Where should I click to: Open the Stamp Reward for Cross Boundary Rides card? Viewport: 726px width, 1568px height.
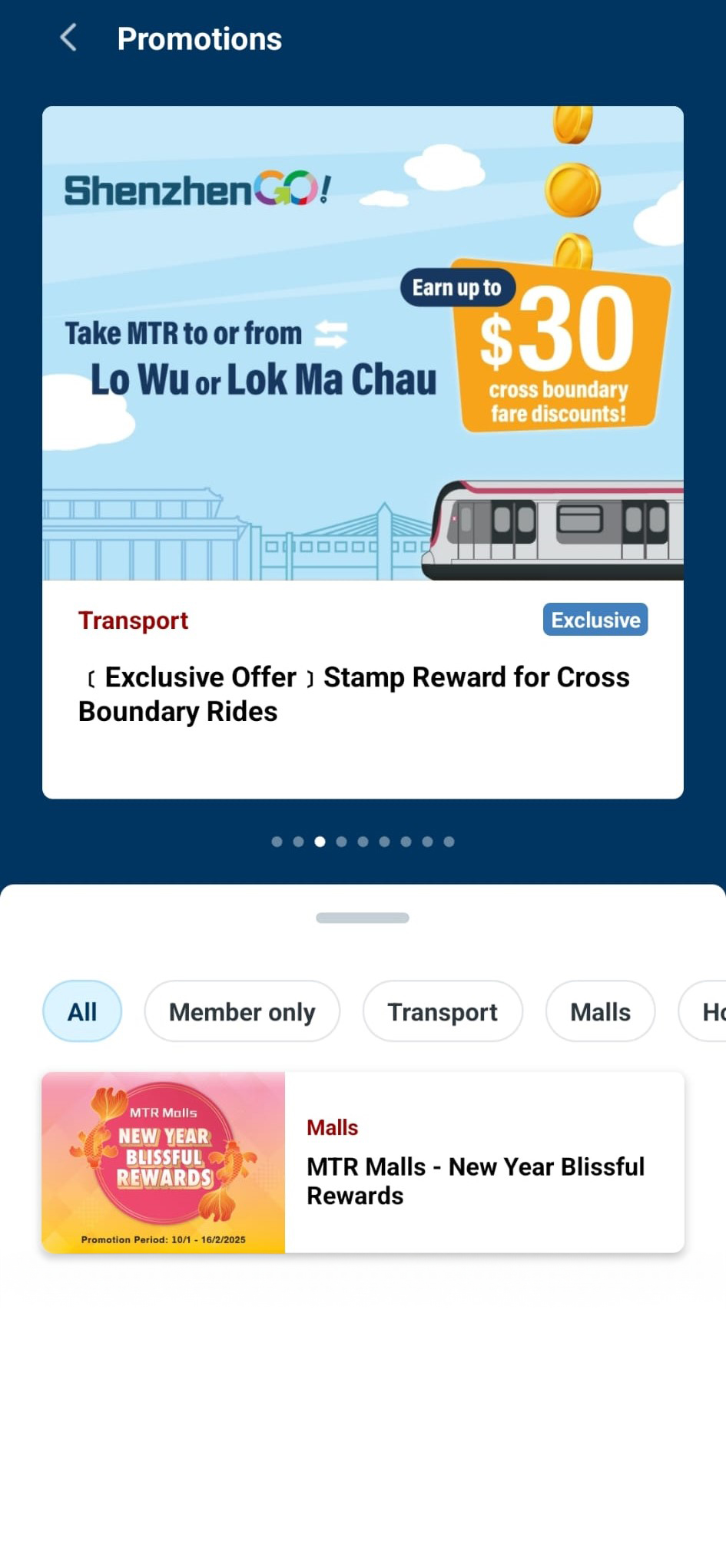coord(363,453)
